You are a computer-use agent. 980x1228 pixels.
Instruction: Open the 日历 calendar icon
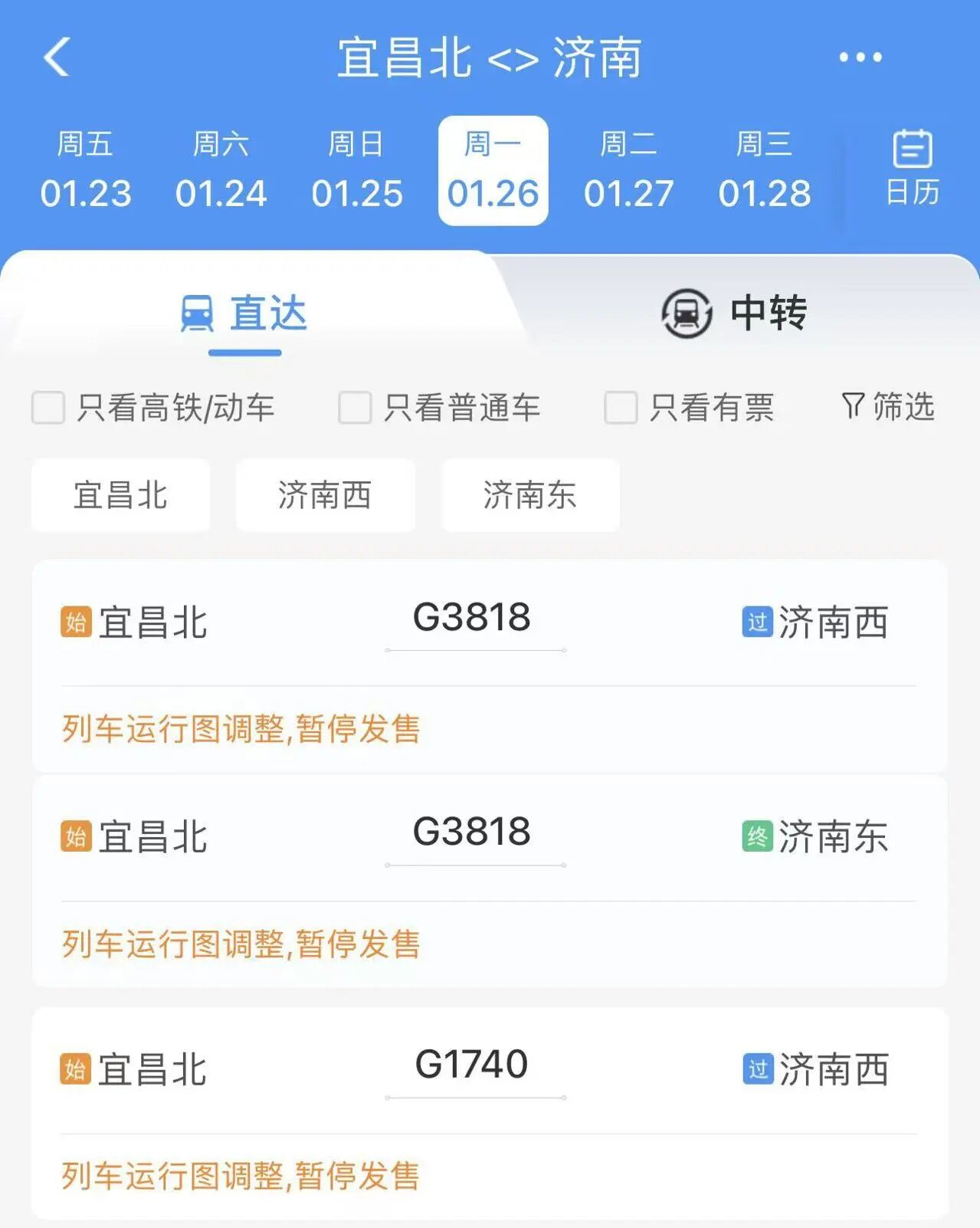pyautogui.click(x=913, y=165)
